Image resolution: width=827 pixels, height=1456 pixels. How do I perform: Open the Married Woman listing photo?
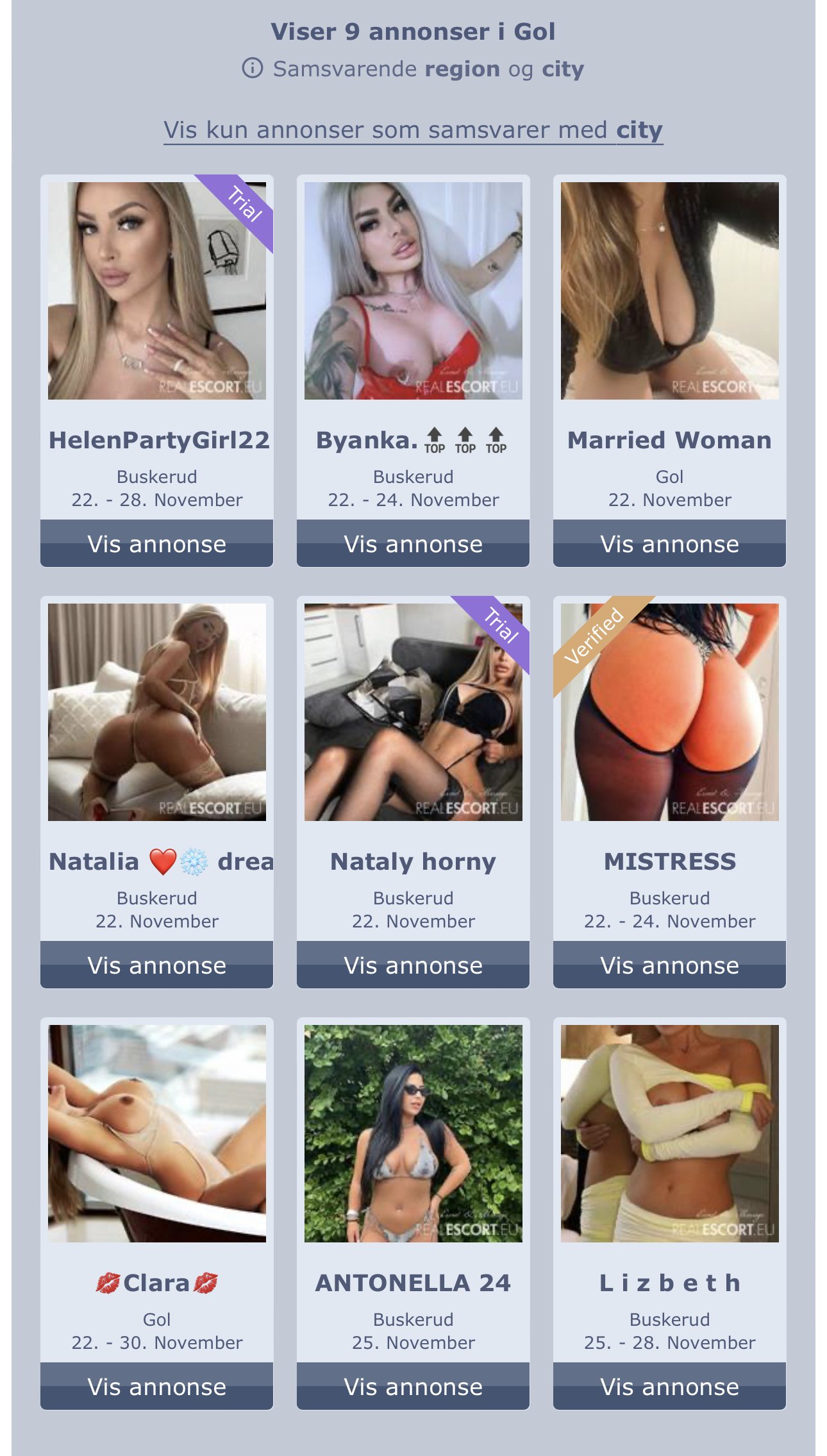670,291
